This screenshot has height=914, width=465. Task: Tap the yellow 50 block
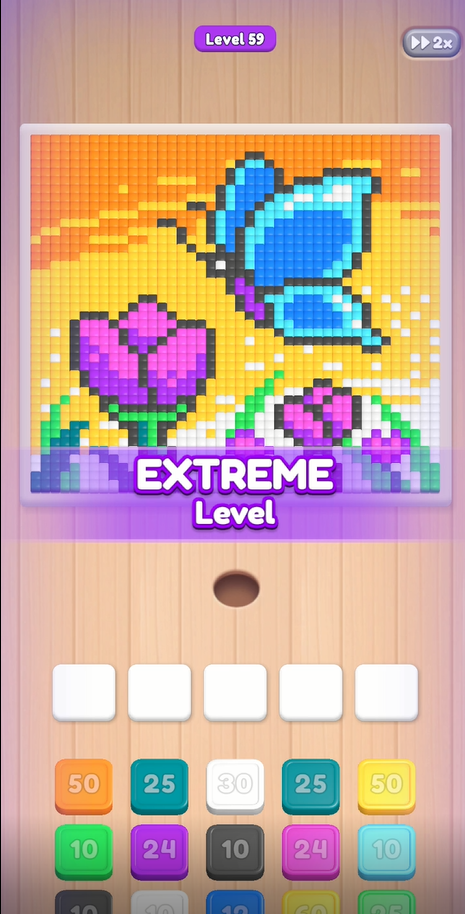[x=386, y=786]
